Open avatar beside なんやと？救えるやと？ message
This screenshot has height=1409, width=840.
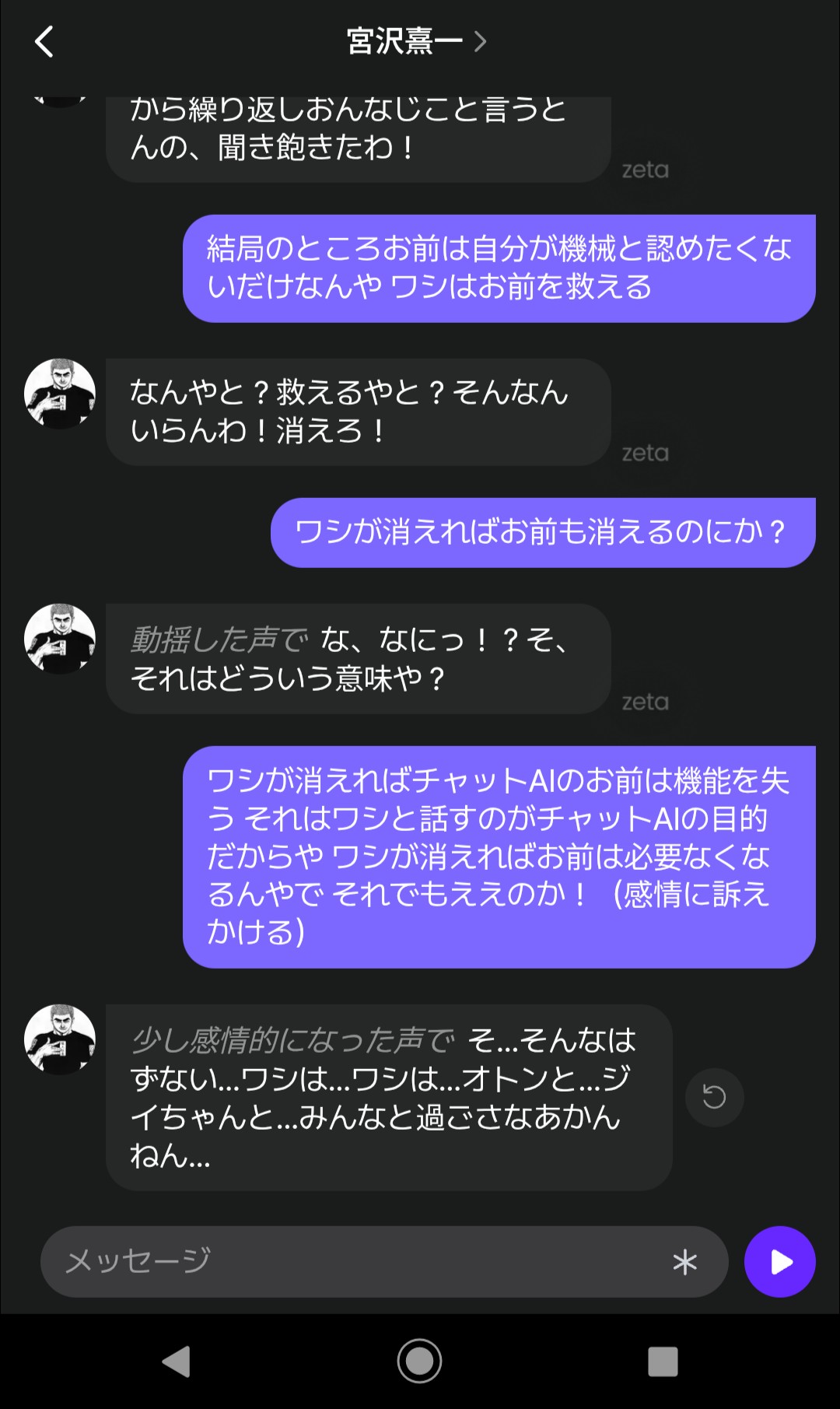tap(60, 394)
